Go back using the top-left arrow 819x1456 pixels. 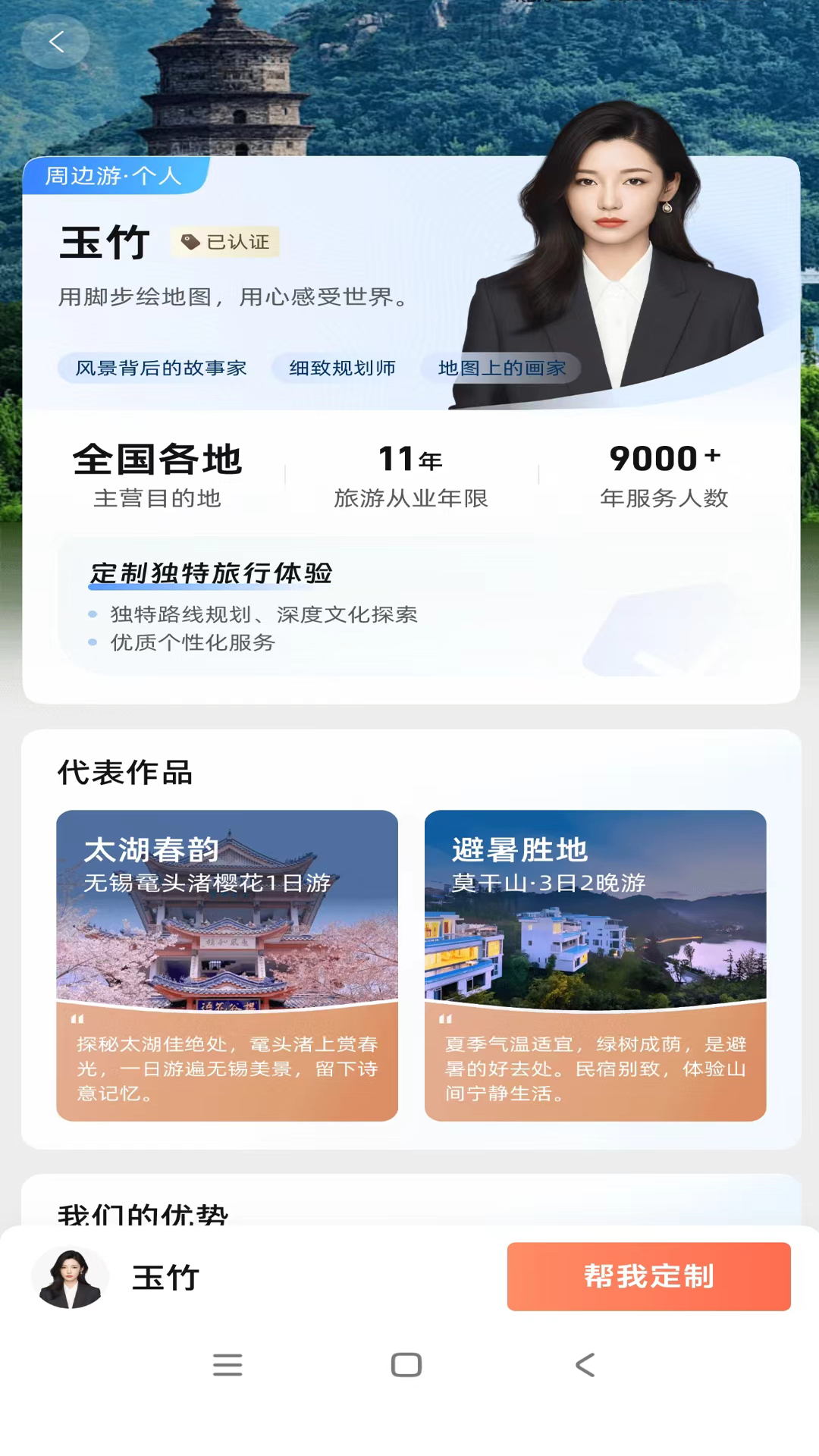tap(55, 42)
